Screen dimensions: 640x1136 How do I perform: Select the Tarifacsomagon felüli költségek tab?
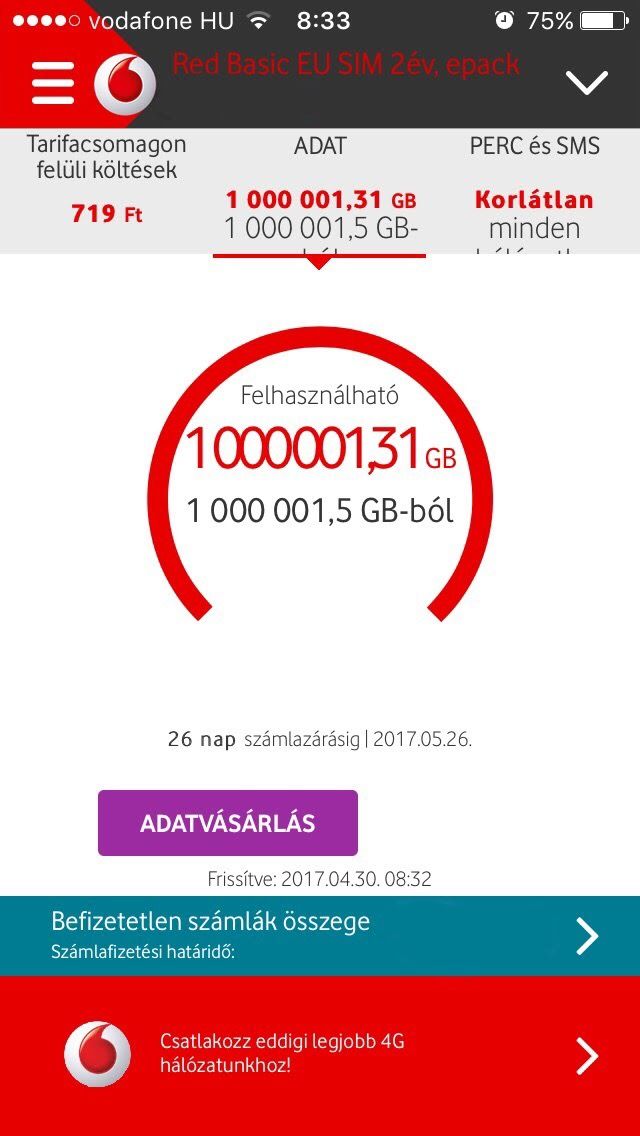pos(107,191)
